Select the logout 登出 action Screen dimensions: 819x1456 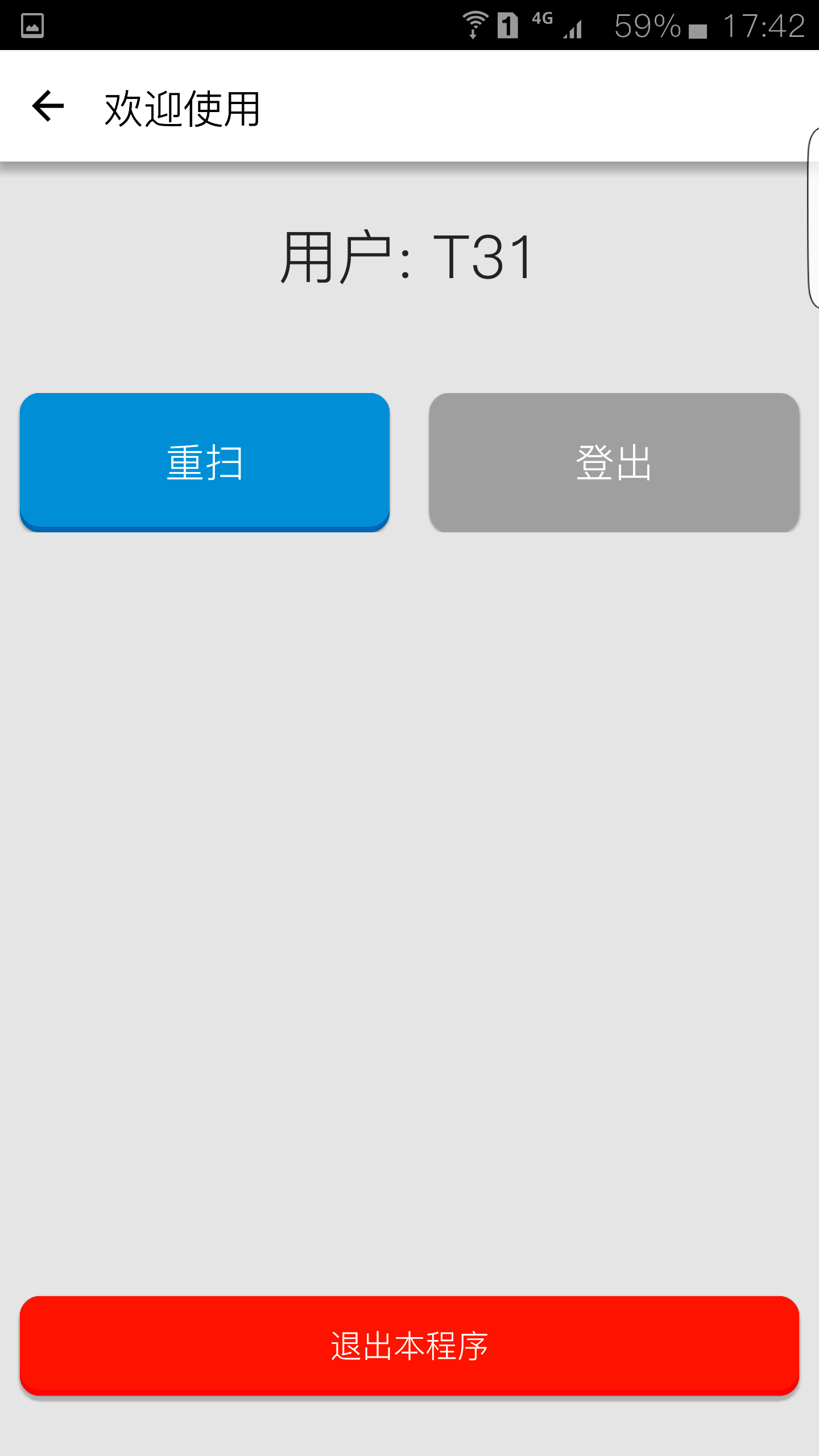click(x=613, y=462)
